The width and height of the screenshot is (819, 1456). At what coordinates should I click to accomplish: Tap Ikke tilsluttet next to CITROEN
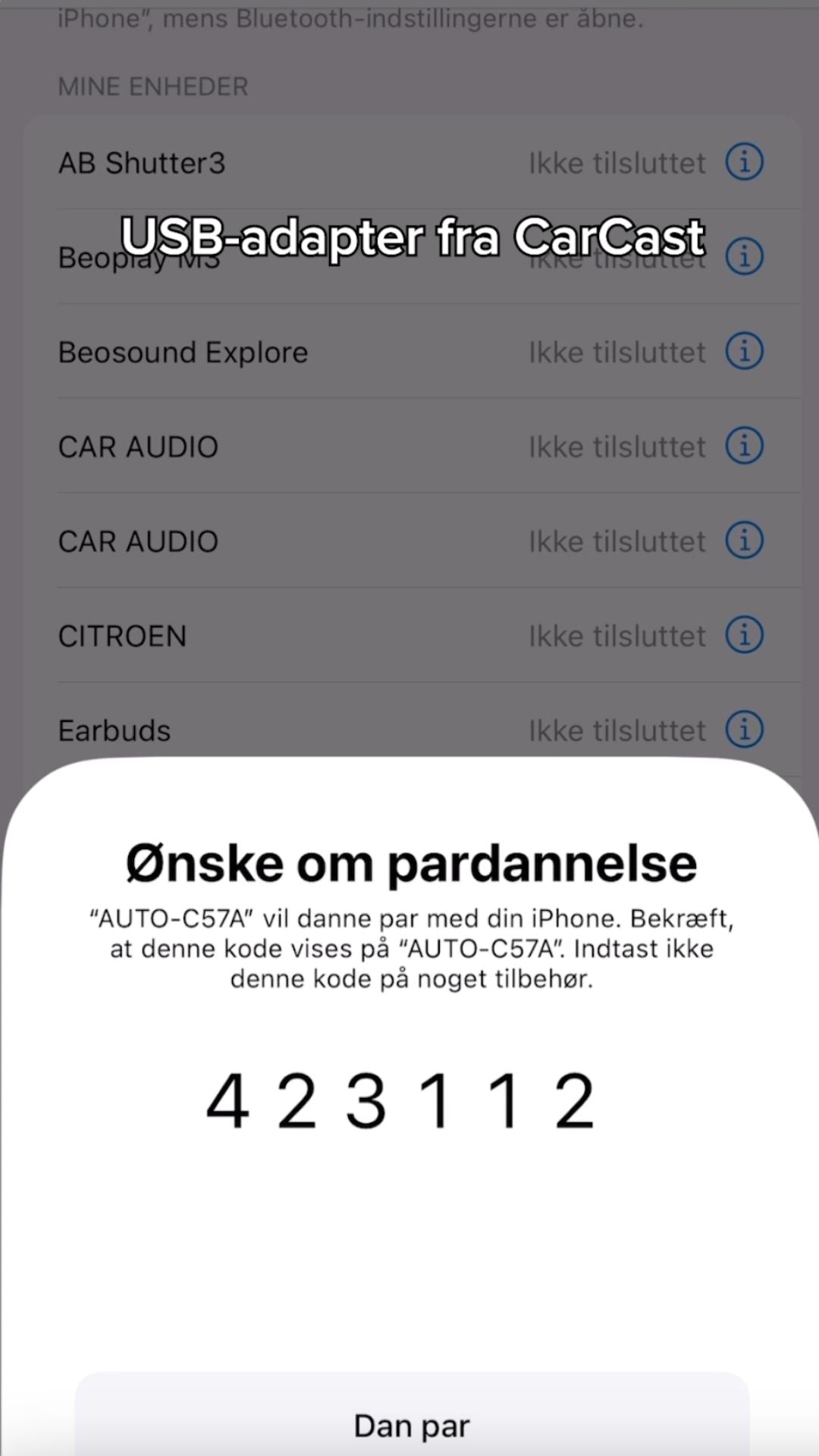pyautogui.click(x=617, y=635)
